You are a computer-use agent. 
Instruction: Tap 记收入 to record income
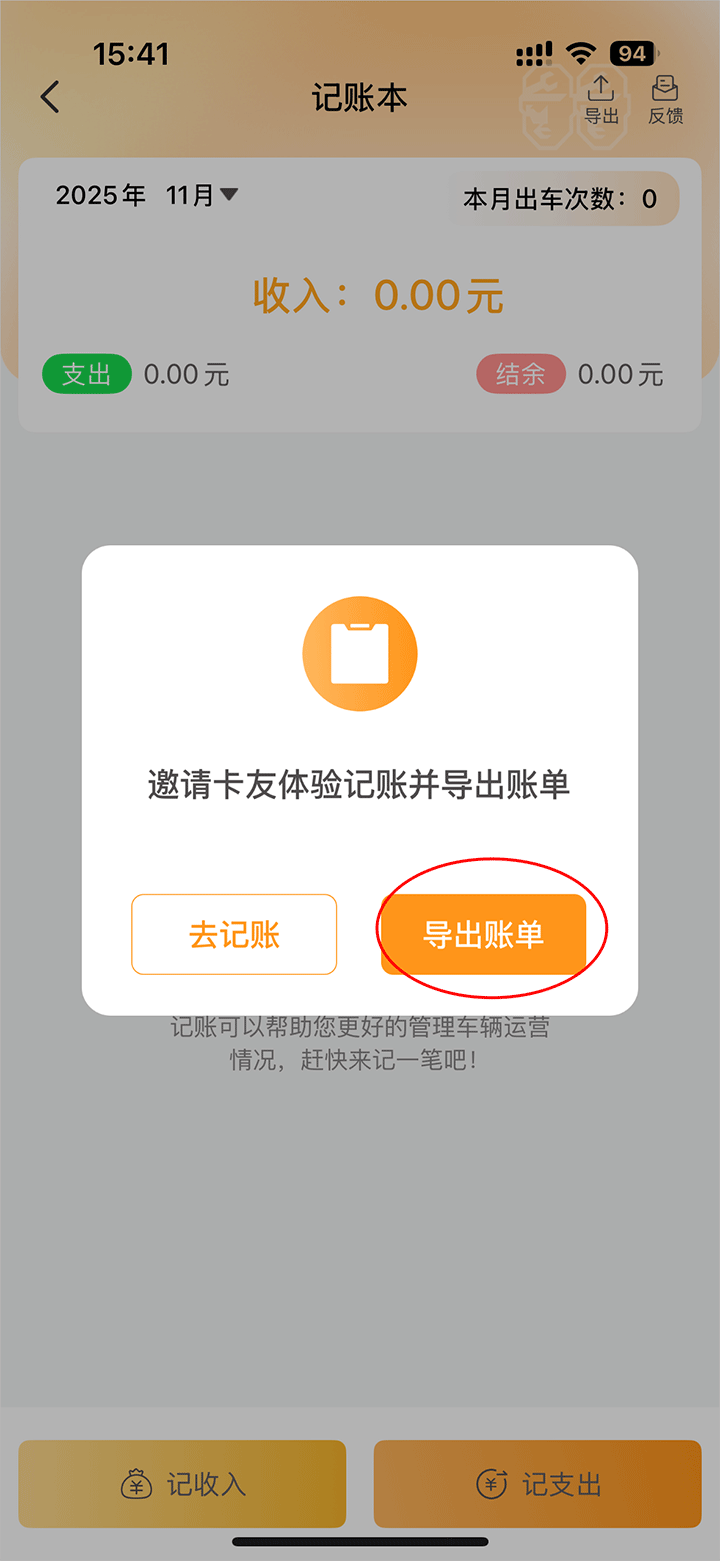pyautogui.click(x=182, y=1484)
